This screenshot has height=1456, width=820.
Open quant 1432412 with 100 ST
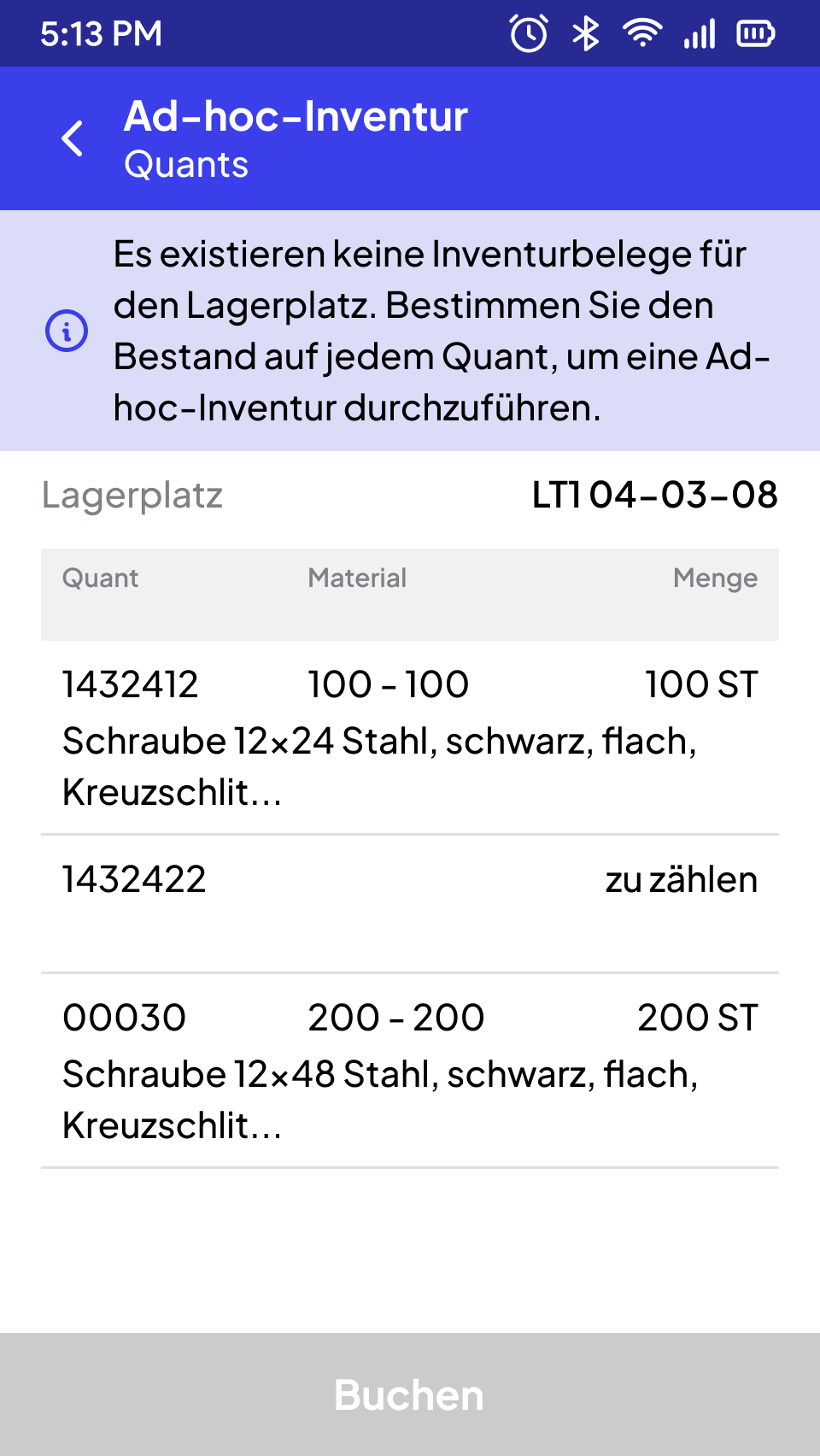coord(410,737)
